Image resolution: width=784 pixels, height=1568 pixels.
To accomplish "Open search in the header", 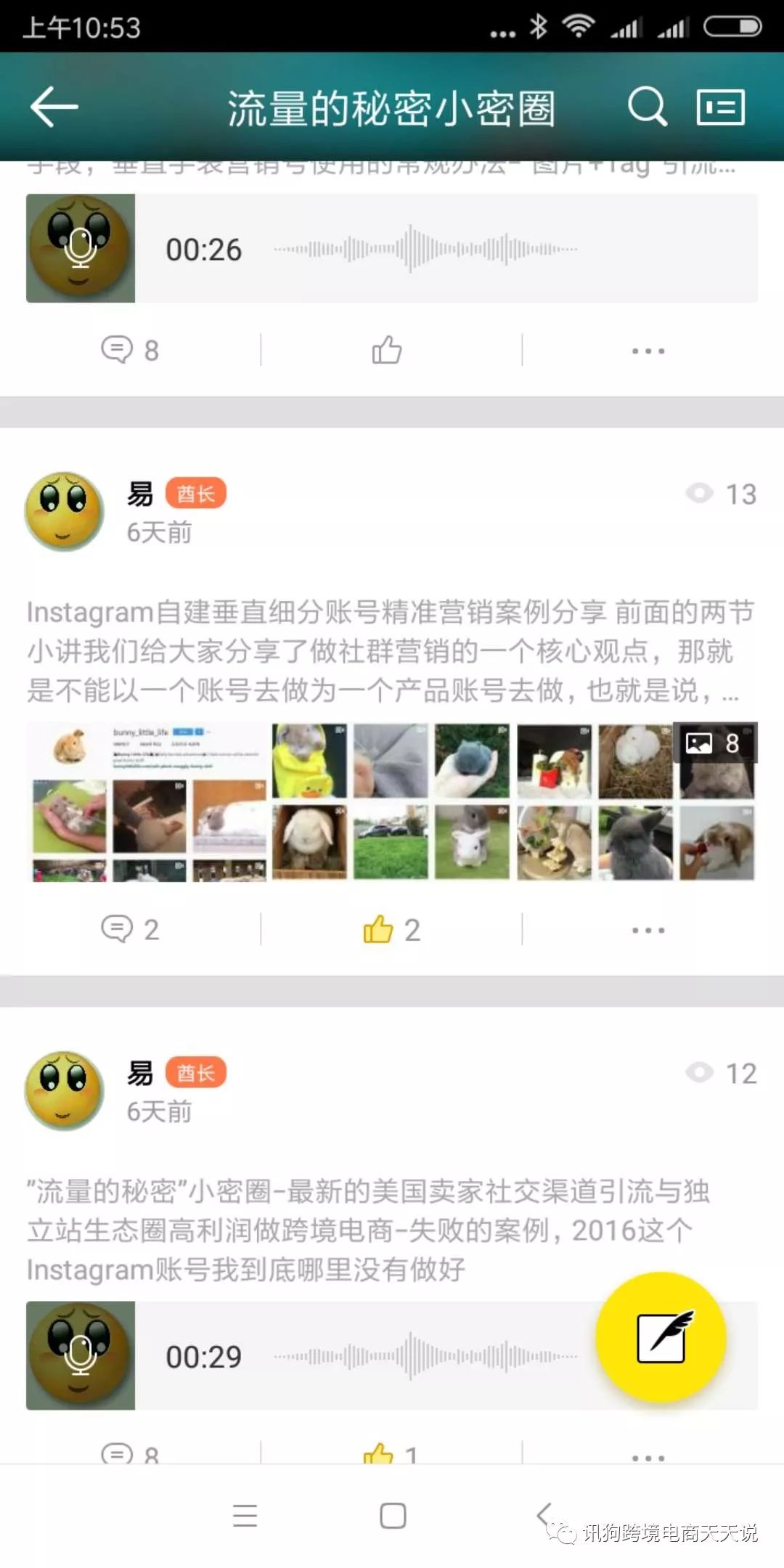I will tap(647, 107).
